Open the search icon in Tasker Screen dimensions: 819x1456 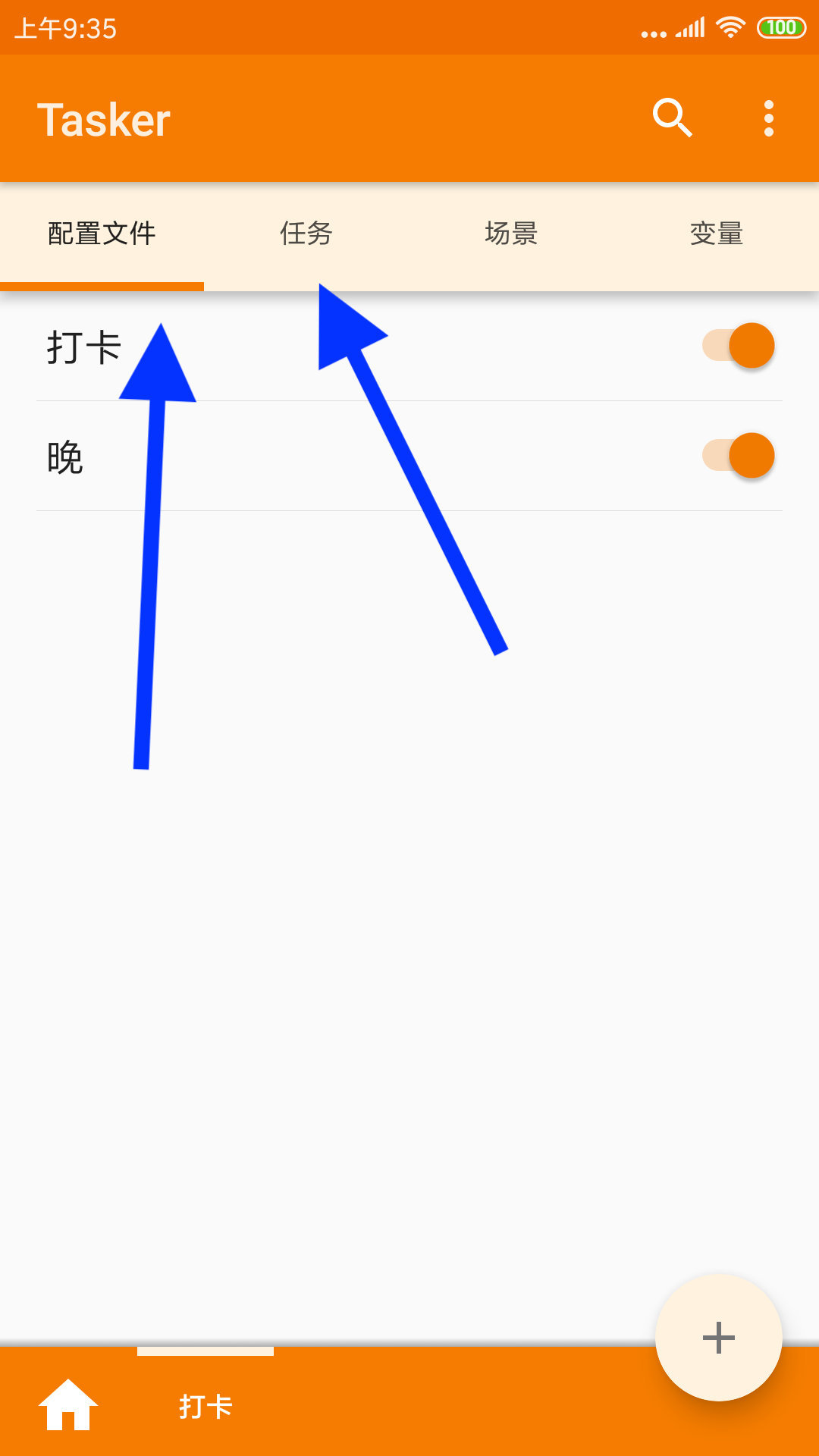point(672,118)
